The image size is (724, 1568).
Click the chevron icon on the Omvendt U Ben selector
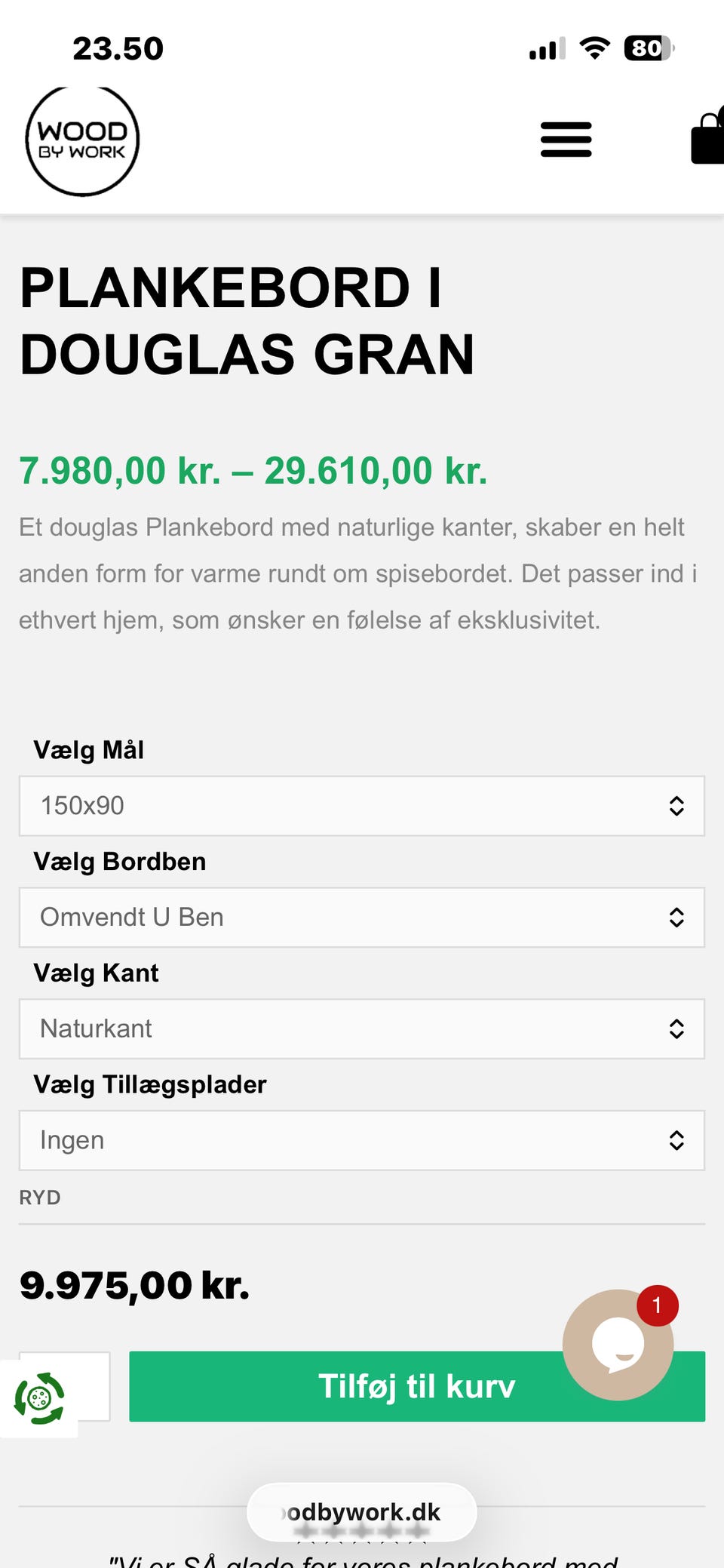tap(676, 917)
